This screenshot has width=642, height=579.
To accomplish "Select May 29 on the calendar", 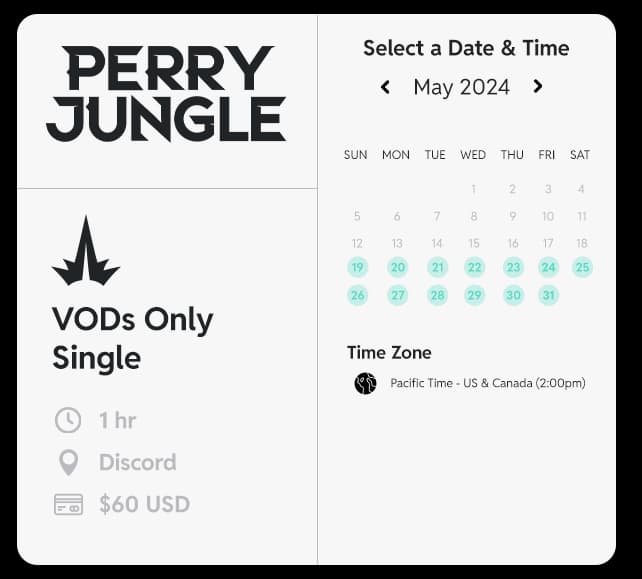I will [474, 295].
